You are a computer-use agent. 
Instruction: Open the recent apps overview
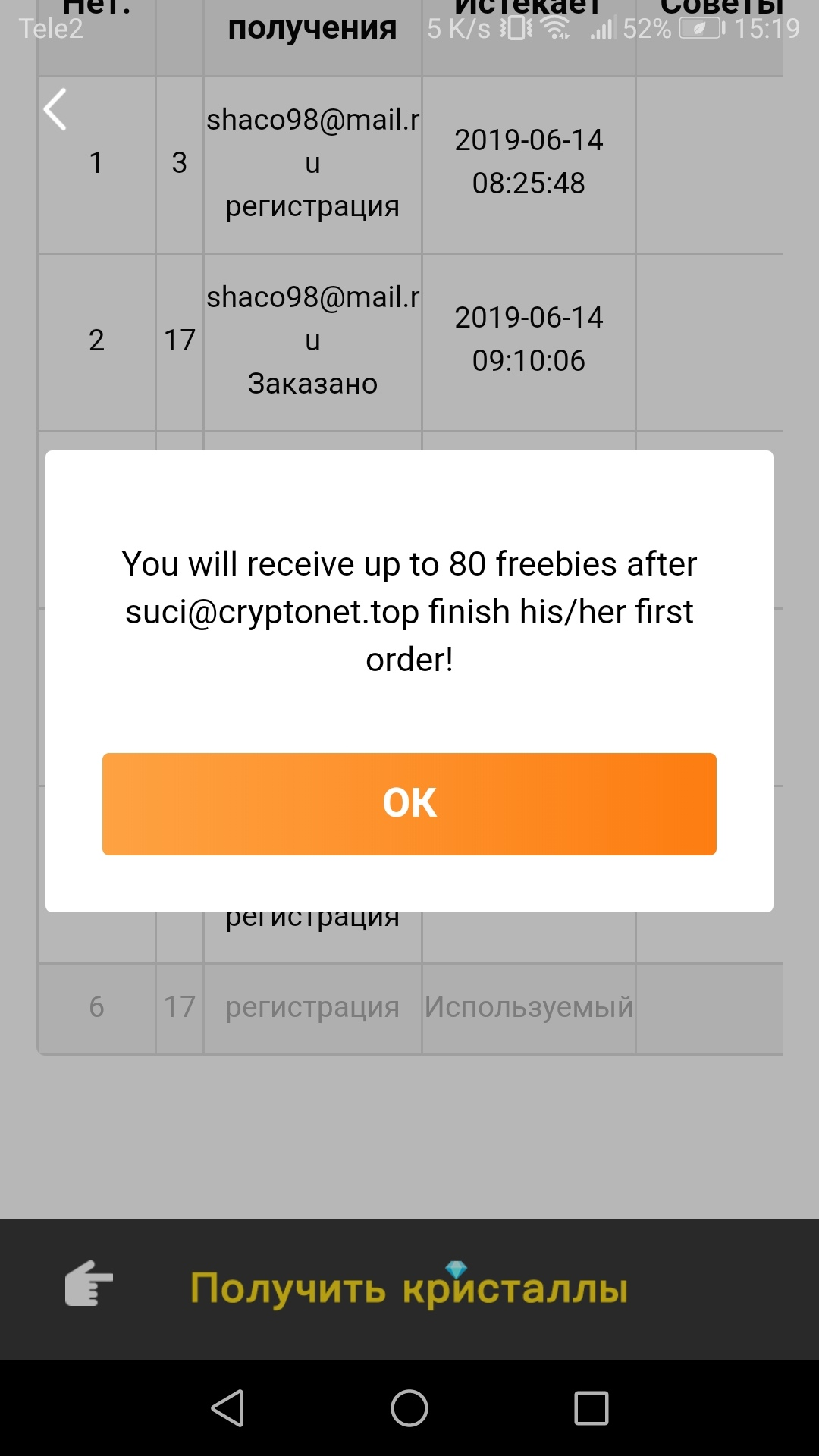tap(591, 1408)
